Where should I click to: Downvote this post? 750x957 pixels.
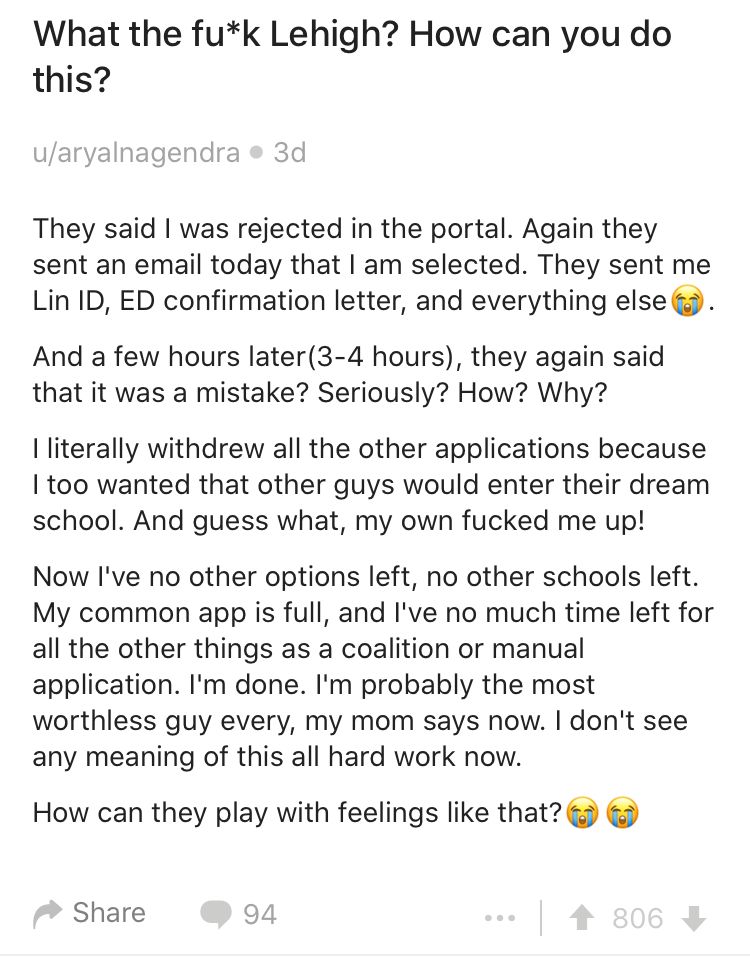click(693, 917)
